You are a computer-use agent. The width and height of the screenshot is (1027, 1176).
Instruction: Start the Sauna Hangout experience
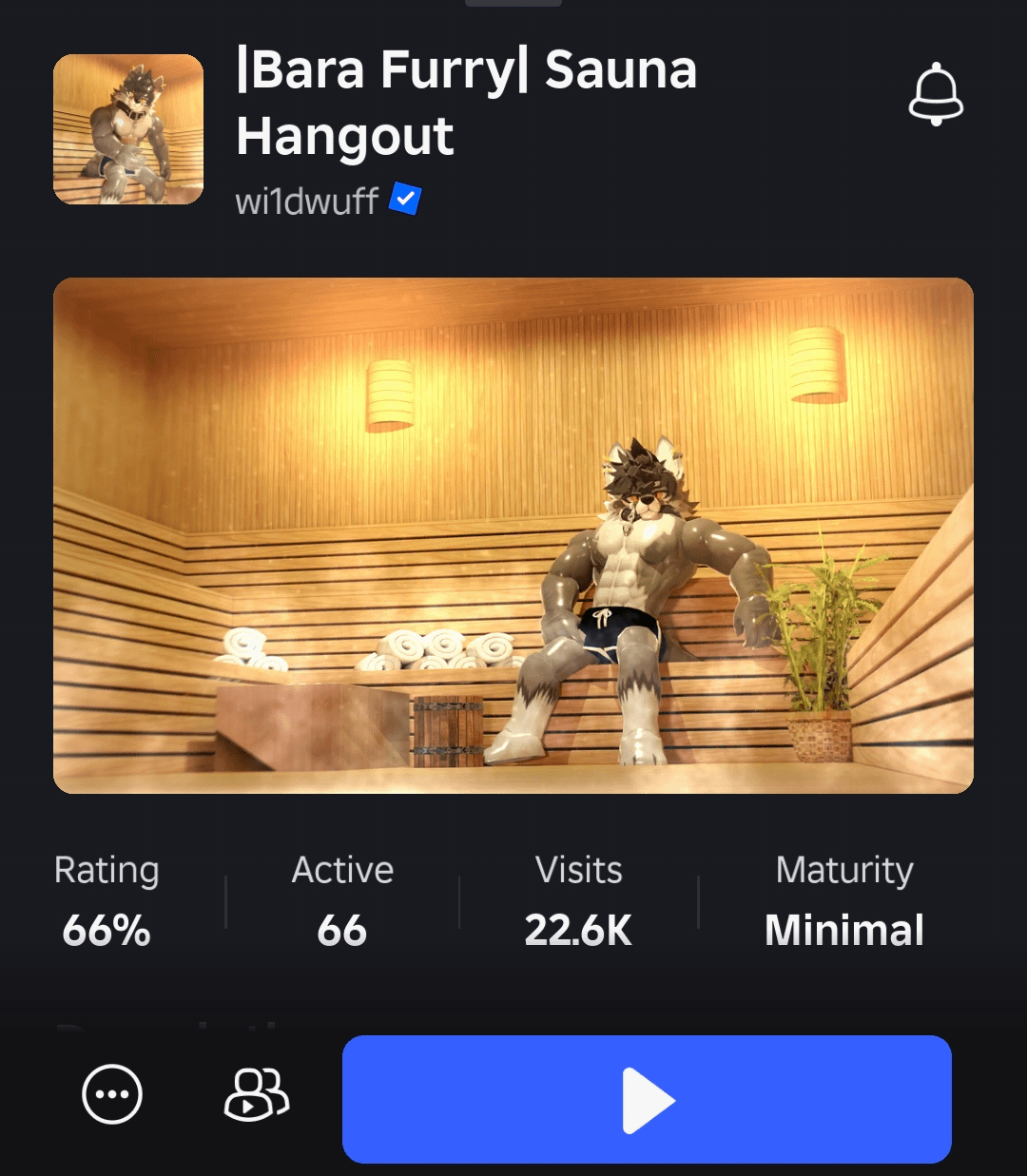[x=647, y=1100]
